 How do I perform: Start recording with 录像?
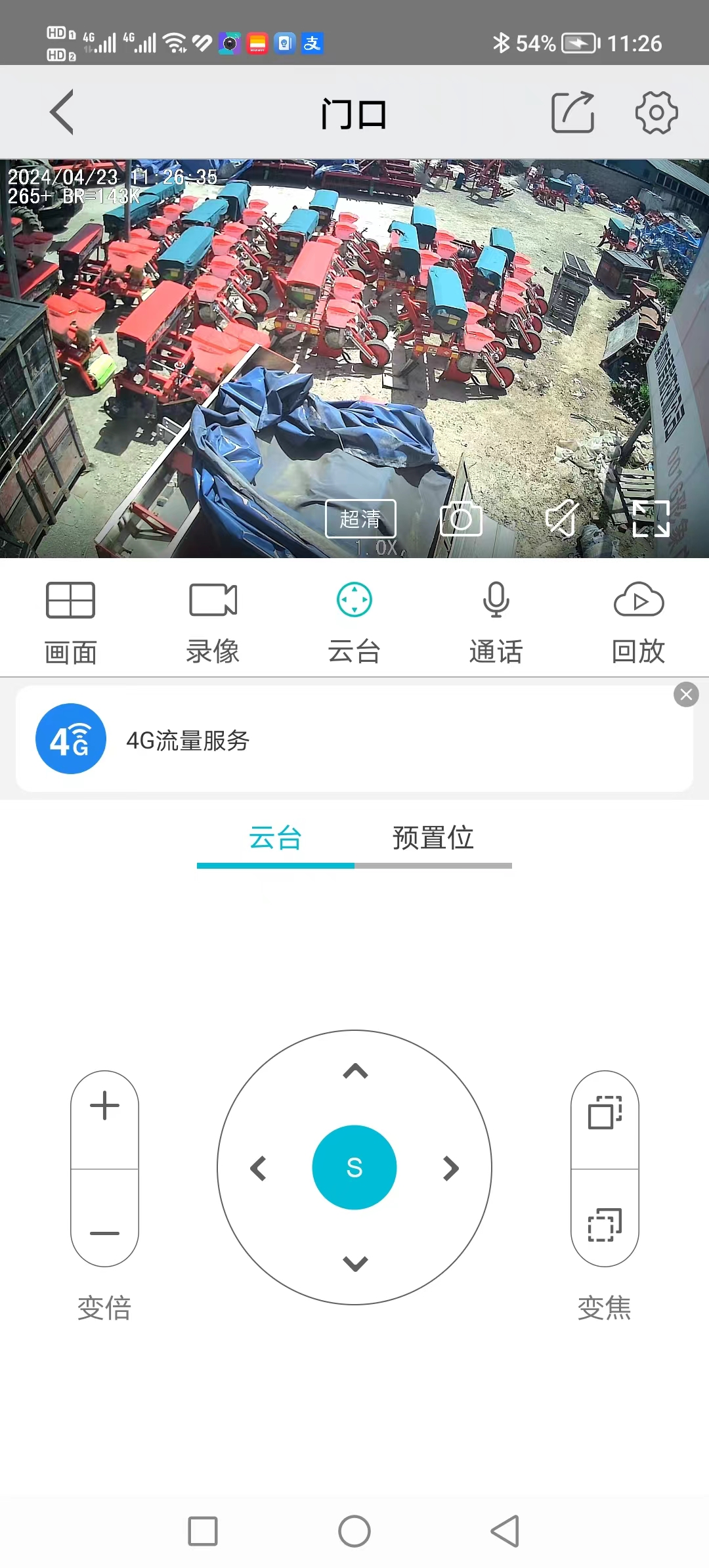click(x=213, y=621)
